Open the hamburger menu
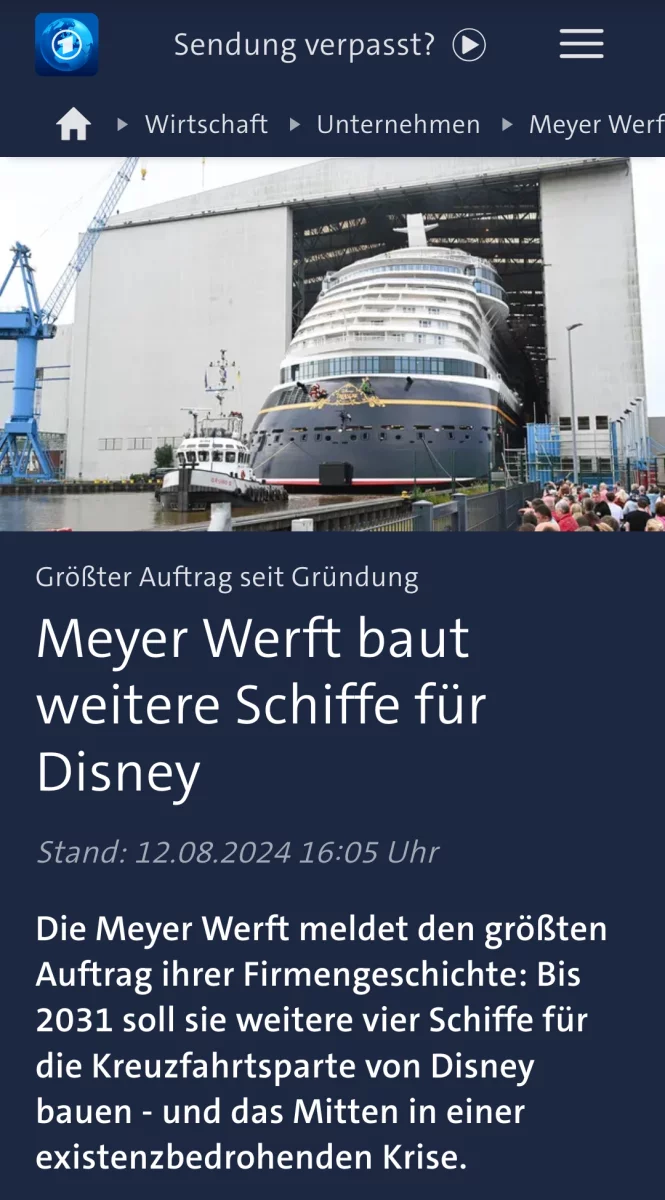 [581, 45]
